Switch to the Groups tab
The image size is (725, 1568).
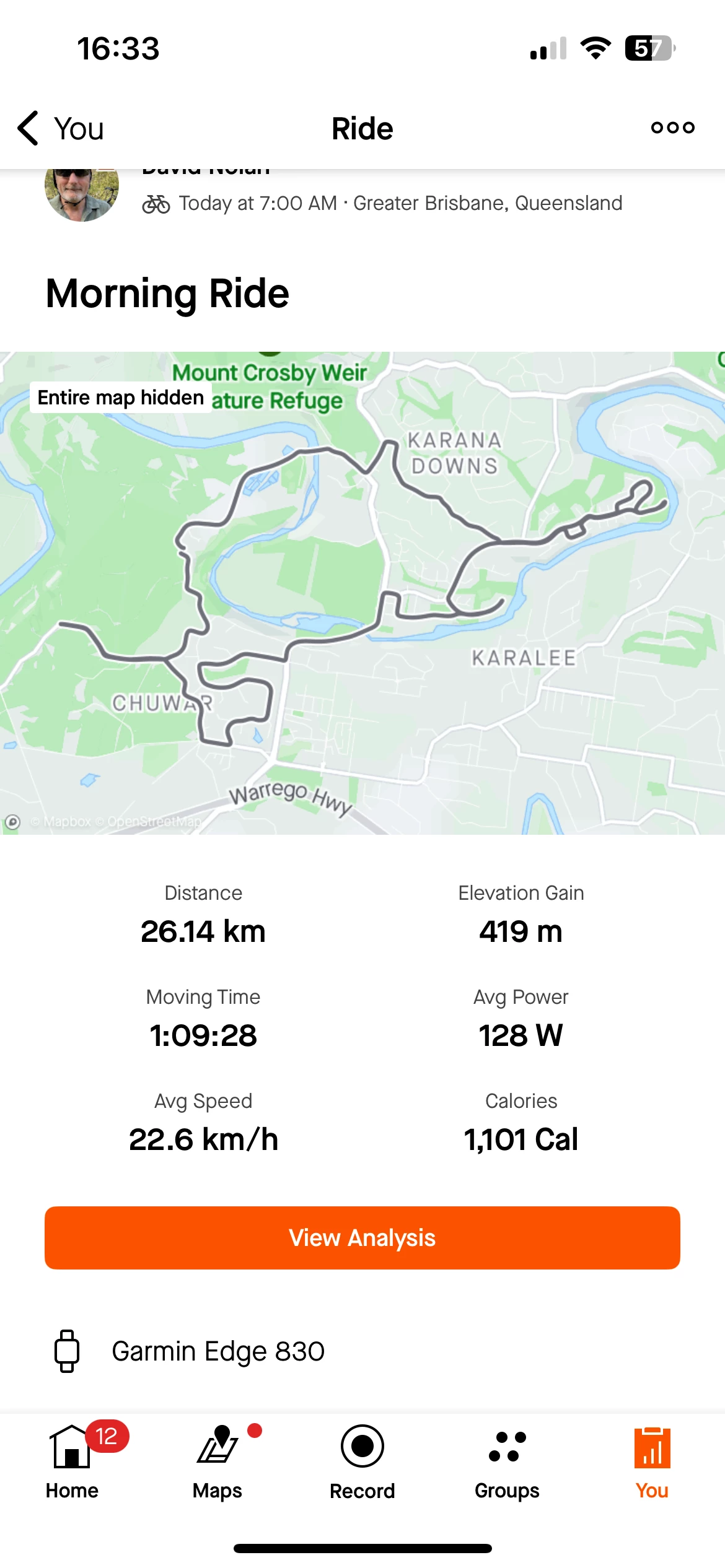[507, 1461]
